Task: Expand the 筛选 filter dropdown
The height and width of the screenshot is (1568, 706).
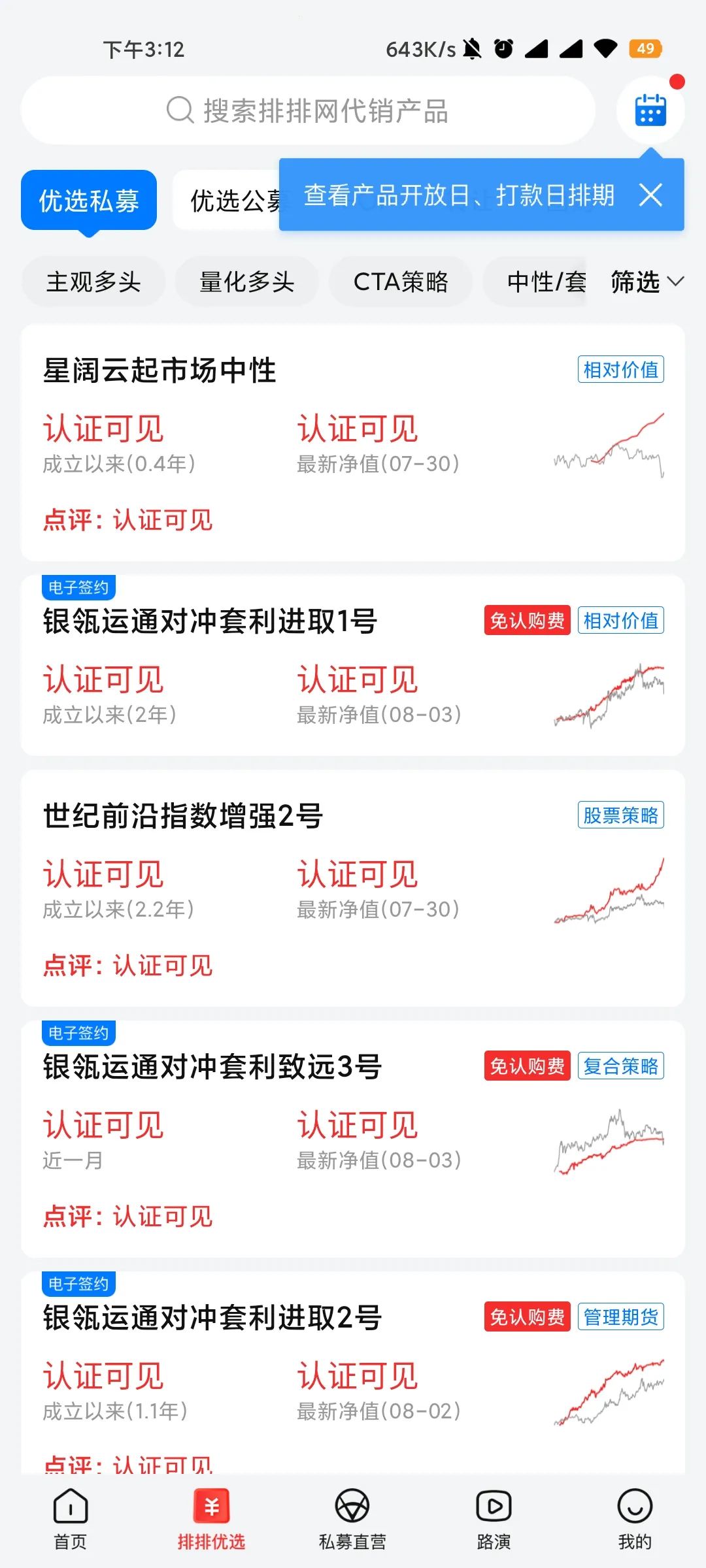Action: (x=647, y=282)
